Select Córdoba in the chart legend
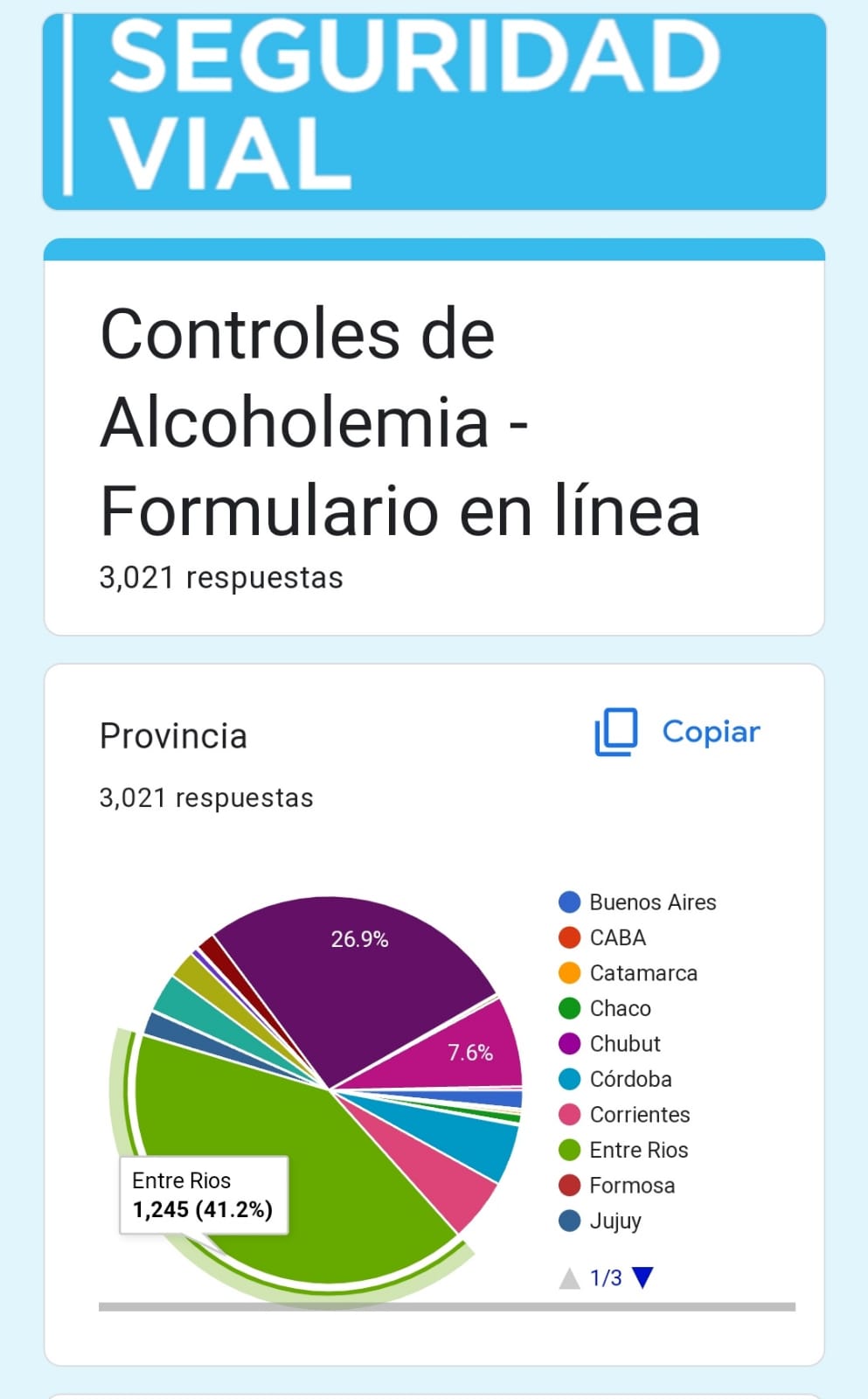This screenshot has width=868, height=1399. pyautogui.click(x=629, y=1079)
